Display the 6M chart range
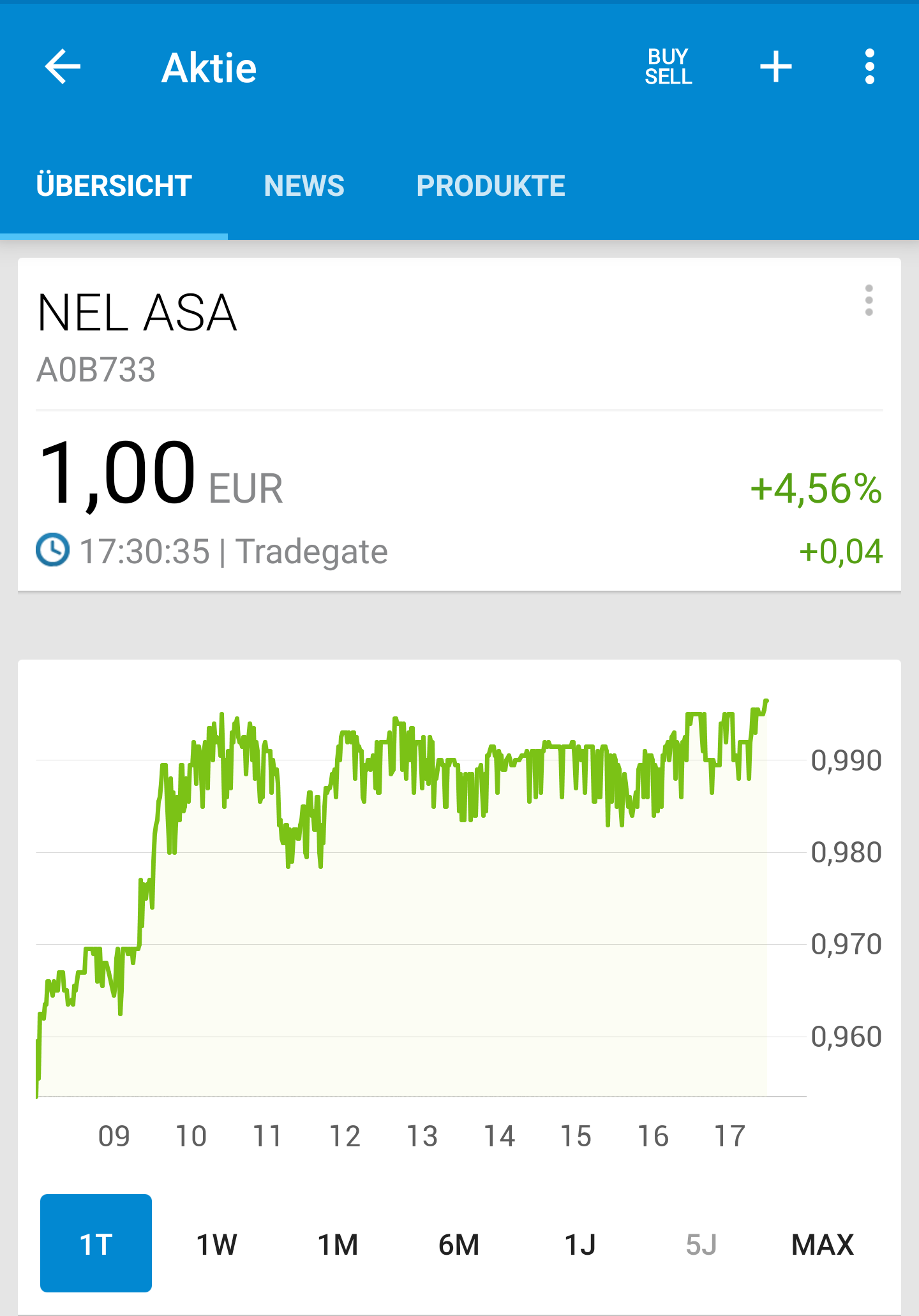This screenshot has height=1316, width=919. point(459,1245)
